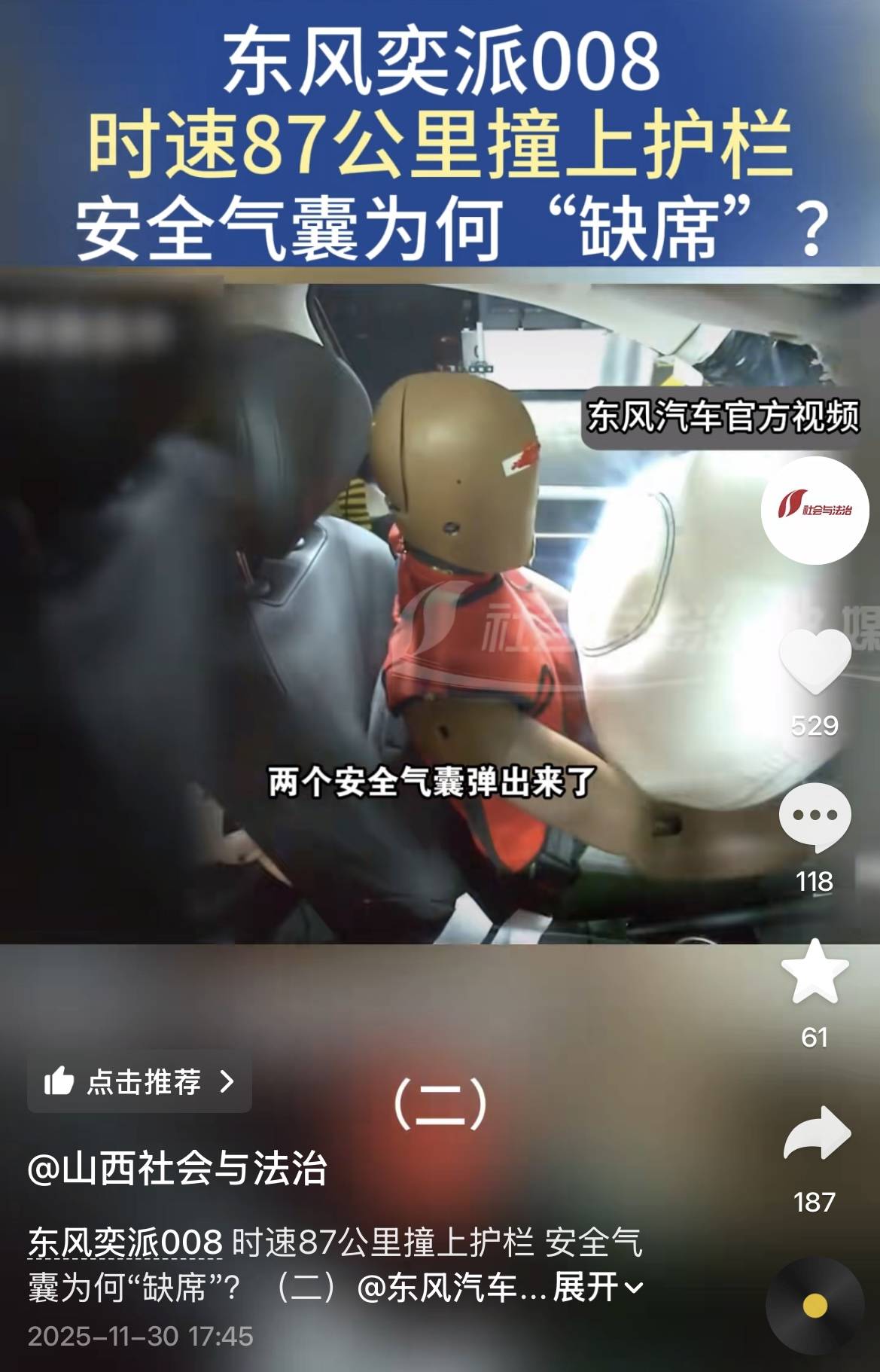Screen dimensions: 880x1372
Task: Open @山西社会与法治 profile
Action: tap(178, 1168)
